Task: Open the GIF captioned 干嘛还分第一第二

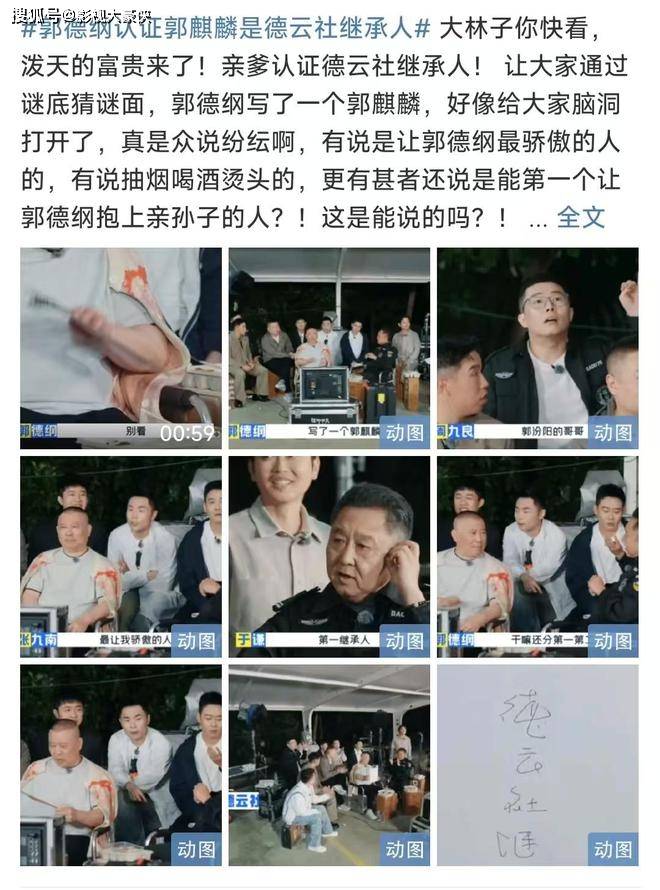Action: tap(537, 556)
